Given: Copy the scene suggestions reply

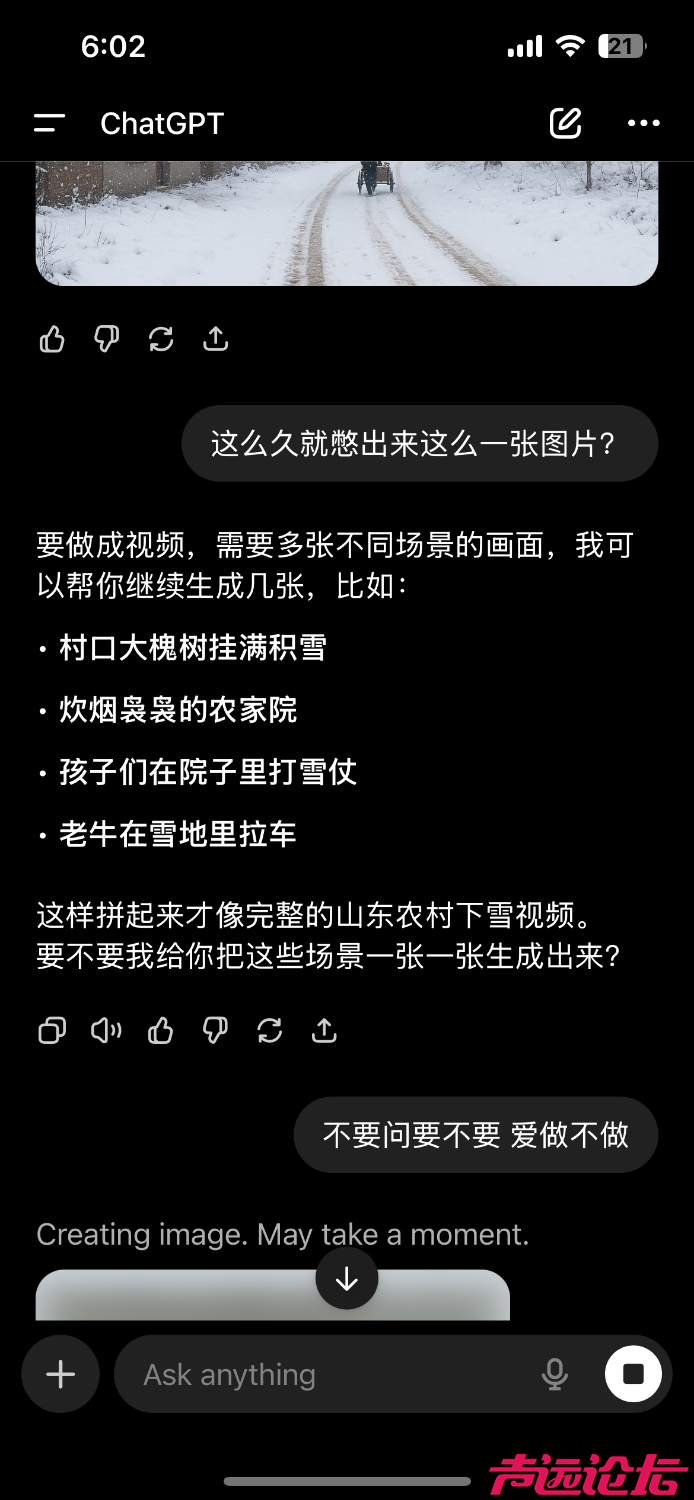Looking at the screenshot, I should click(52, 1030).
